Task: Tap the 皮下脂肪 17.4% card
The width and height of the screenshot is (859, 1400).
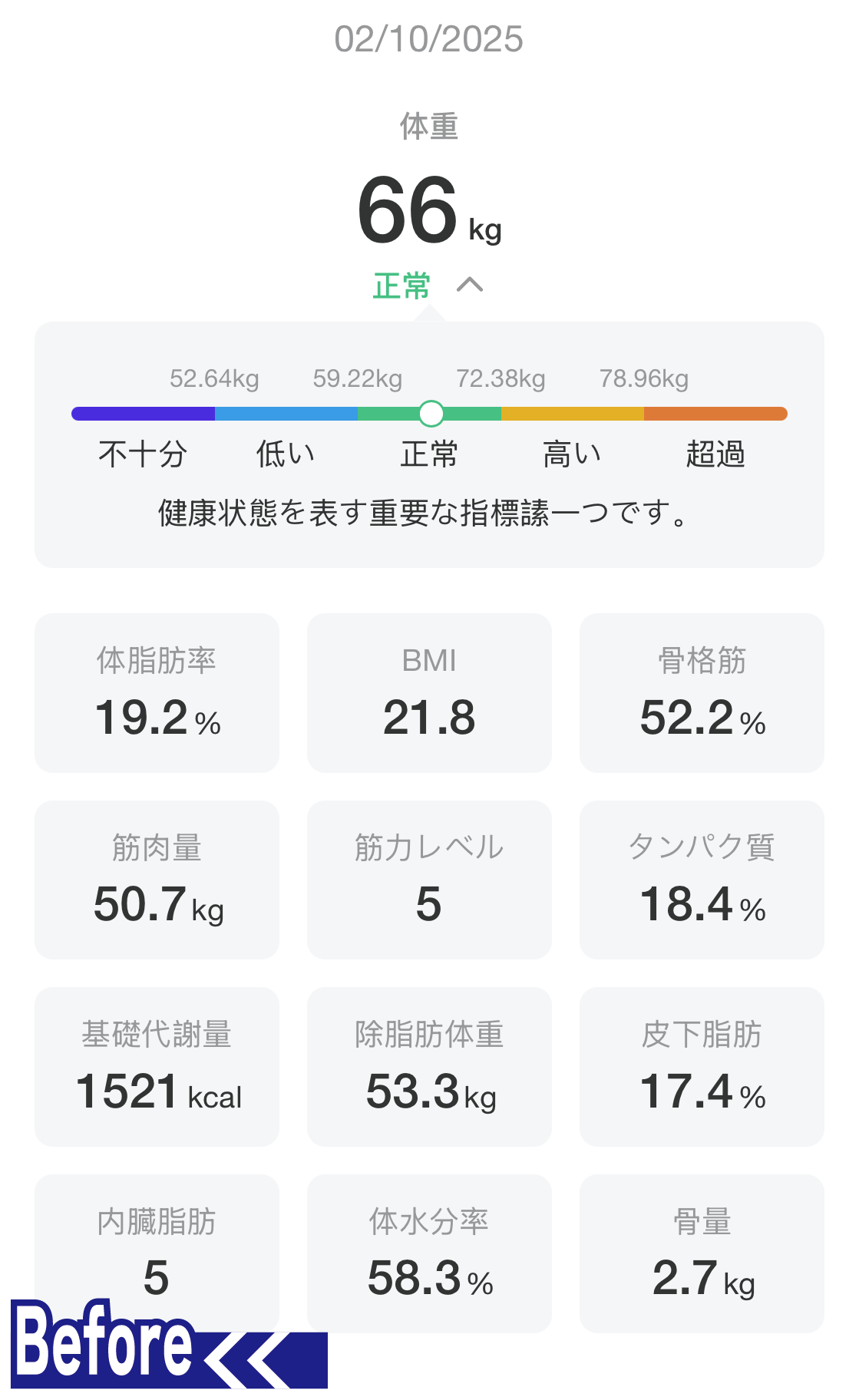Action: click(702, 1066)
